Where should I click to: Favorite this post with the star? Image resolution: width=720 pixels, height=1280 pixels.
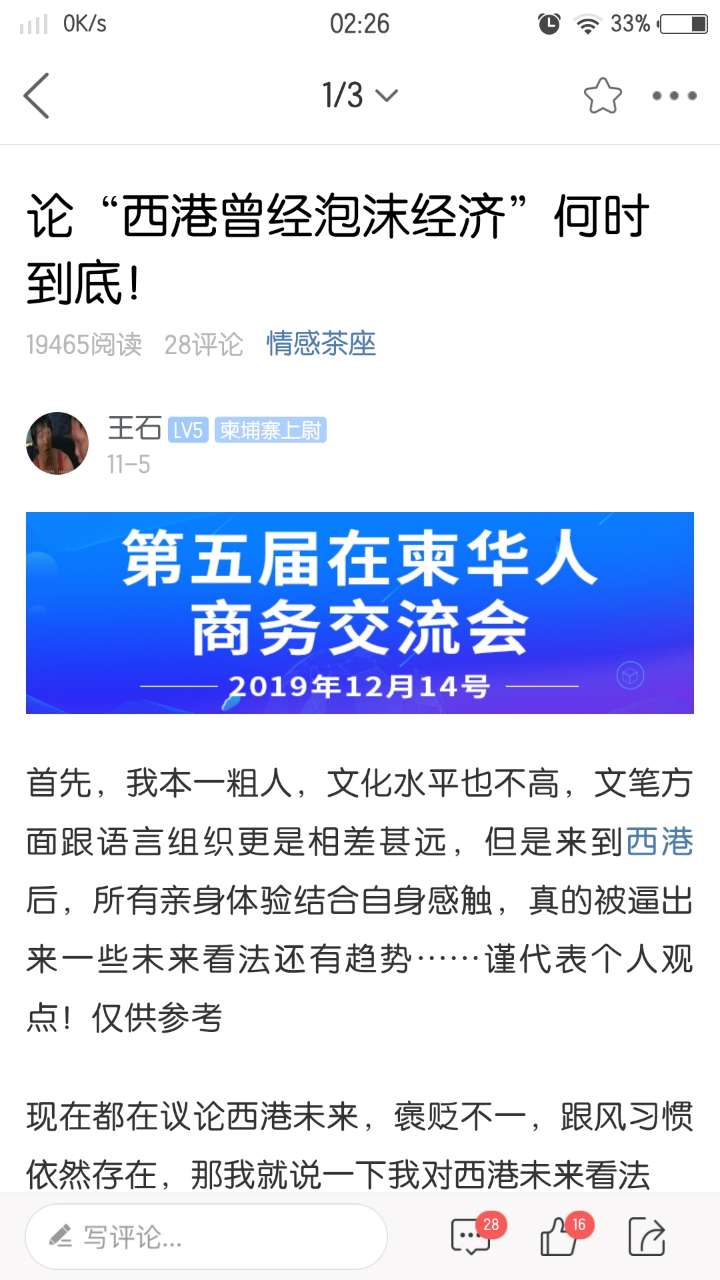[x=602, y=96]
